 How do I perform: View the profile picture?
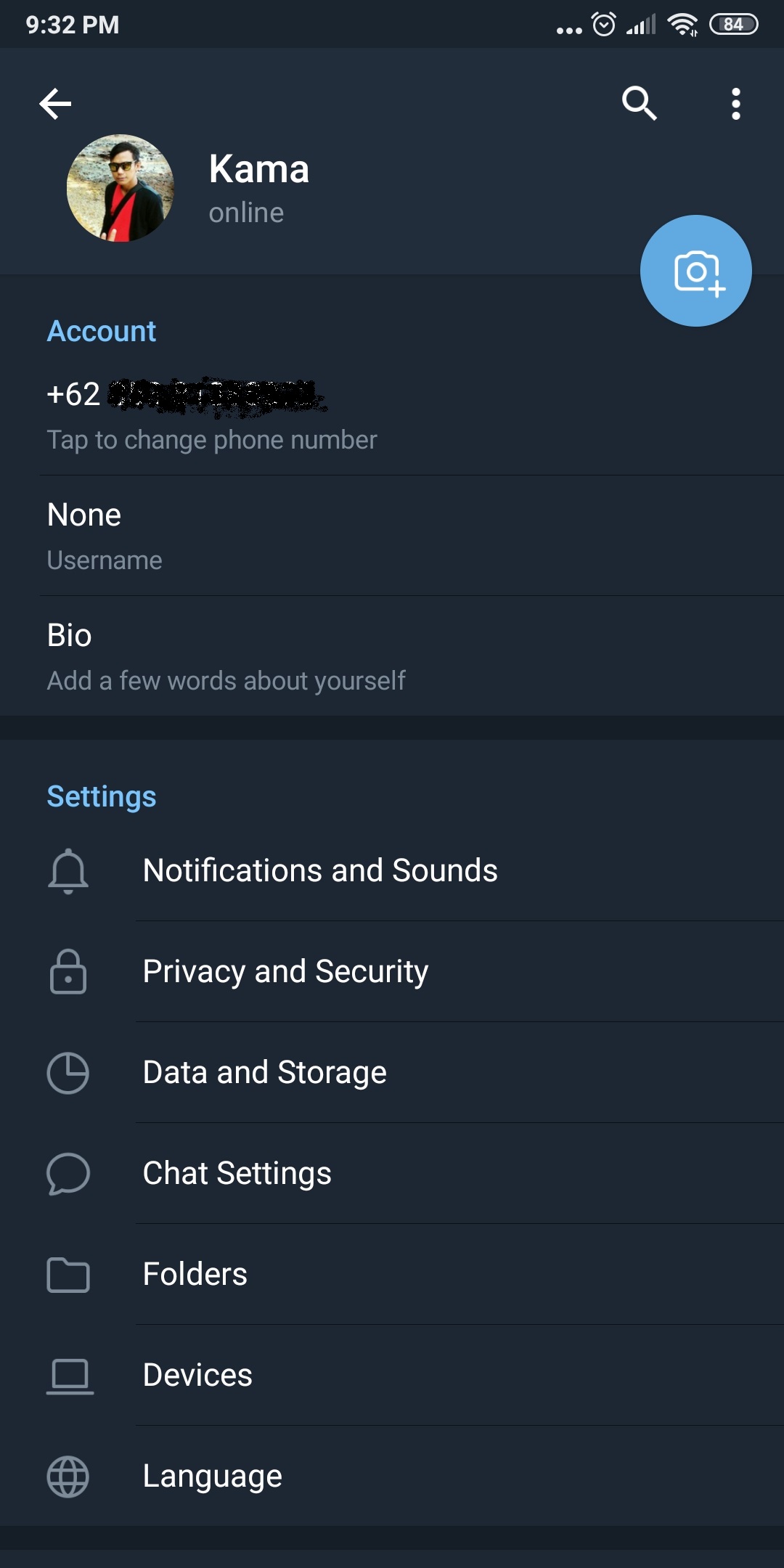121,188
